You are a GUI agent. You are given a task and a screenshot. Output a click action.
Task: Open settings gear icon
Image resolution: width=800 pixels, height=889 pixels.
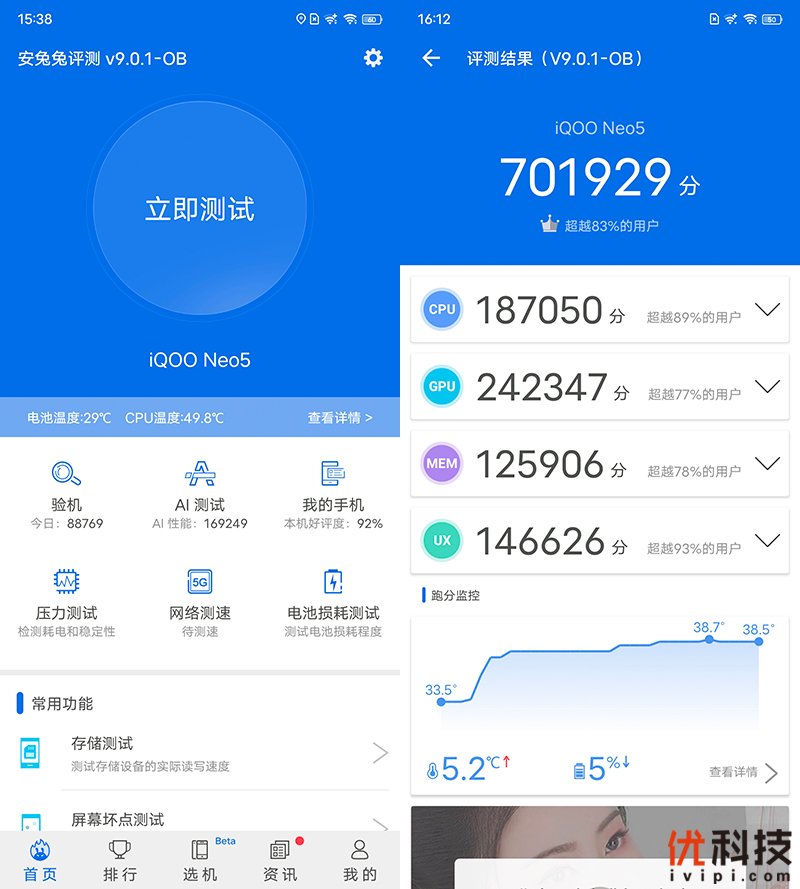[x=373, y=58]
